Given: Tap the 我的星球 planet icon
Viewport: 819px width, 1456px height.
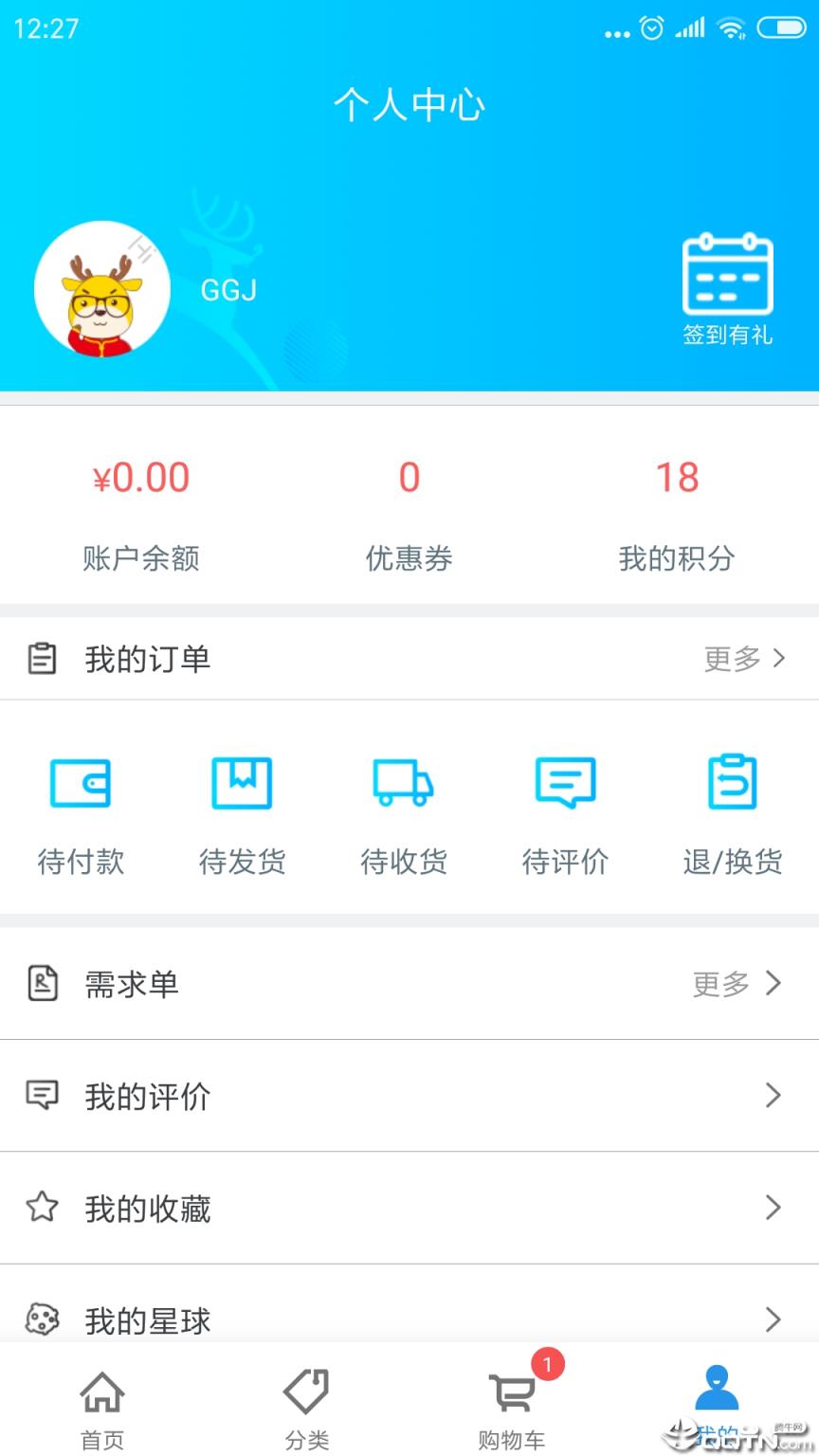Looking at the screenshot, I should pos(42,1319).
